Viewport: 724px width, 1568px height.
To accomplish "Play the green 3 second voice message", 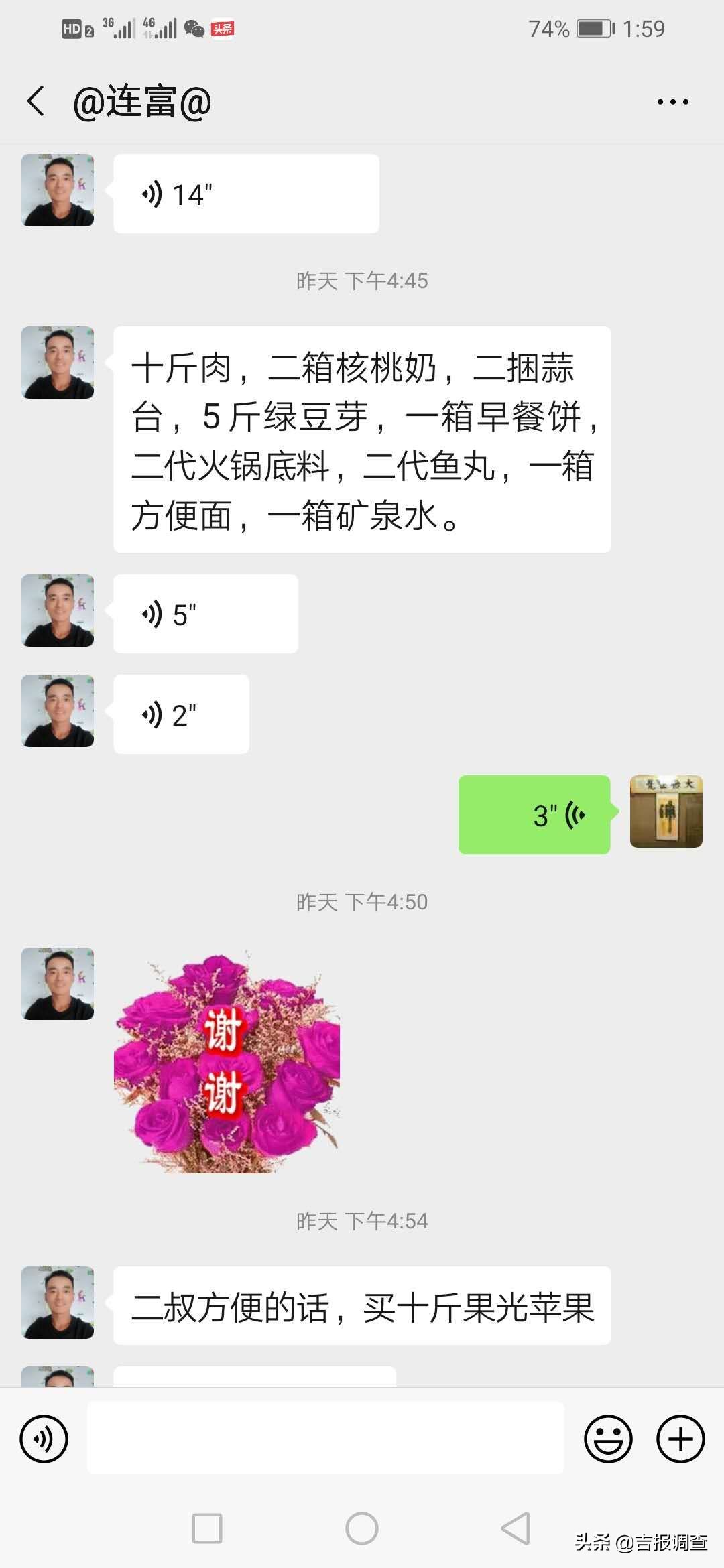I will 533,815.
